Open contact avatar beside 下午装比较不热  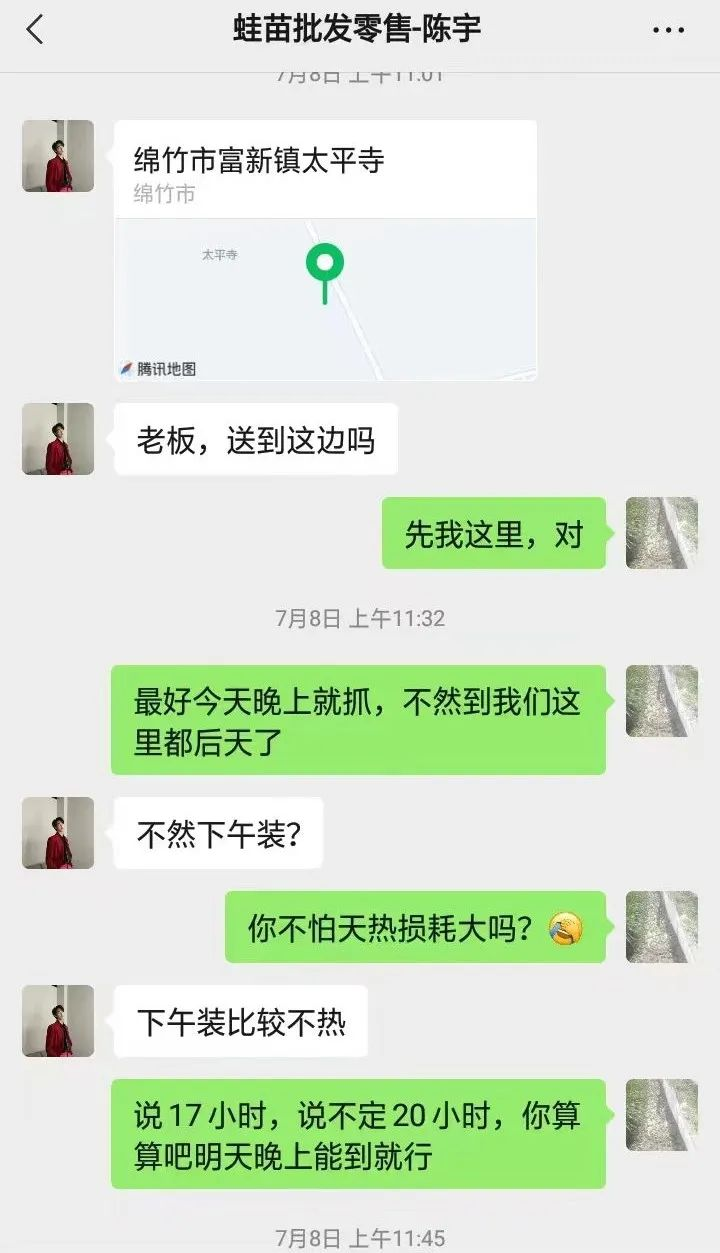[x=58, y=1021]
